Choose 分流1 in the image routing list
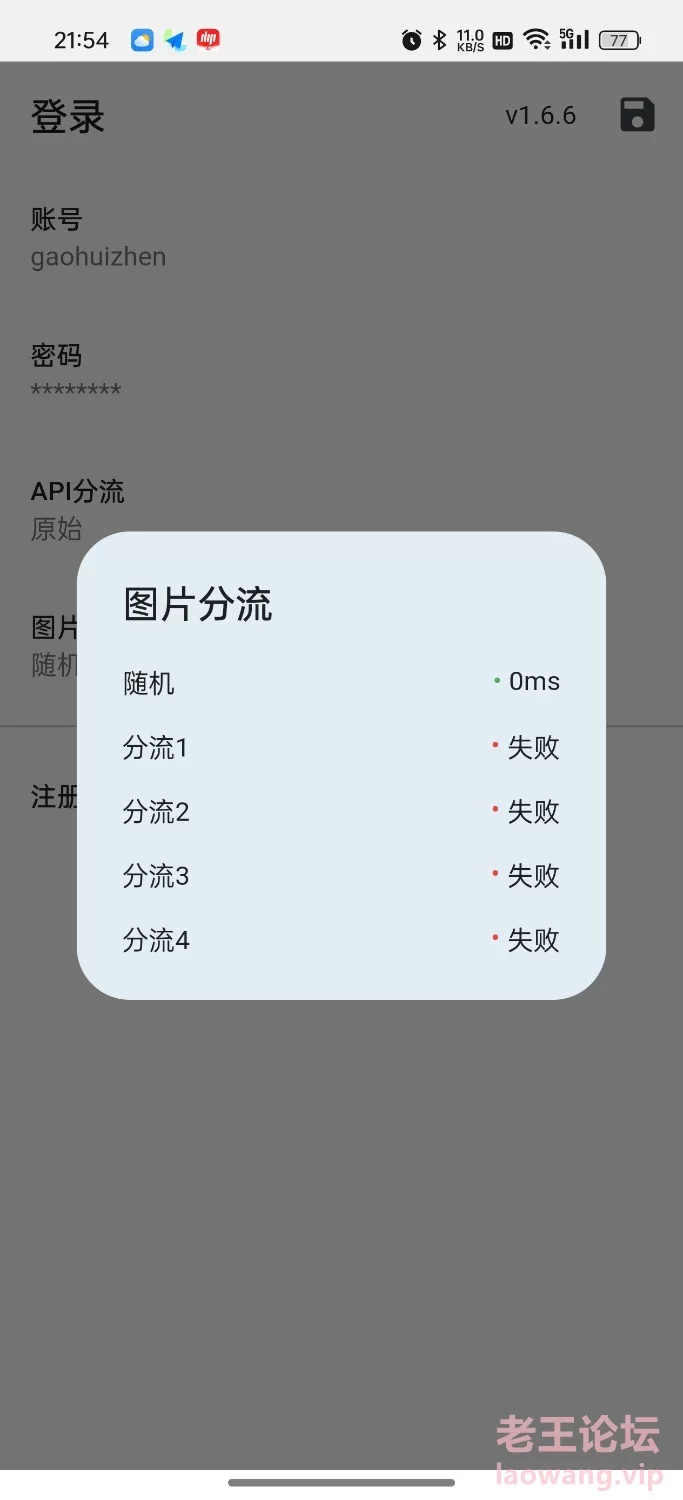 tap(341, 747)
